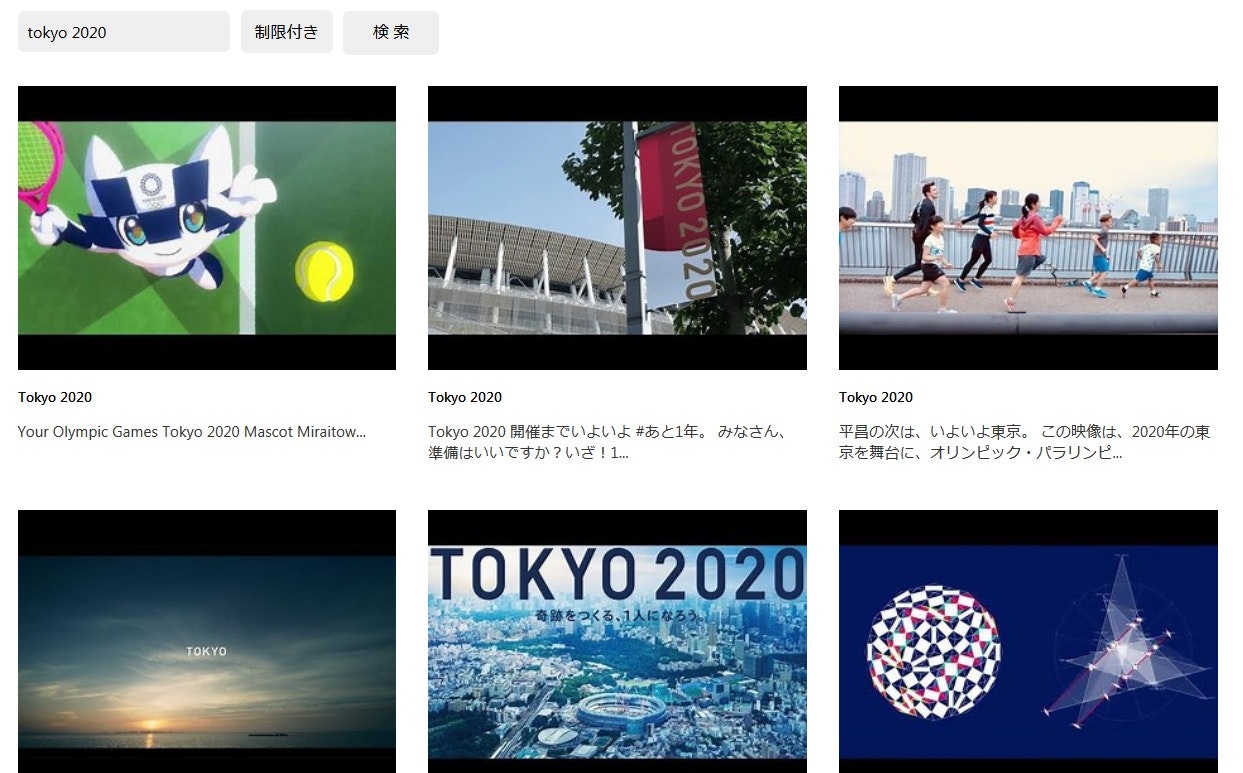Open the video of runners by the waterfront
The height and width of the screenshot is (773, 1243).
1028,228
